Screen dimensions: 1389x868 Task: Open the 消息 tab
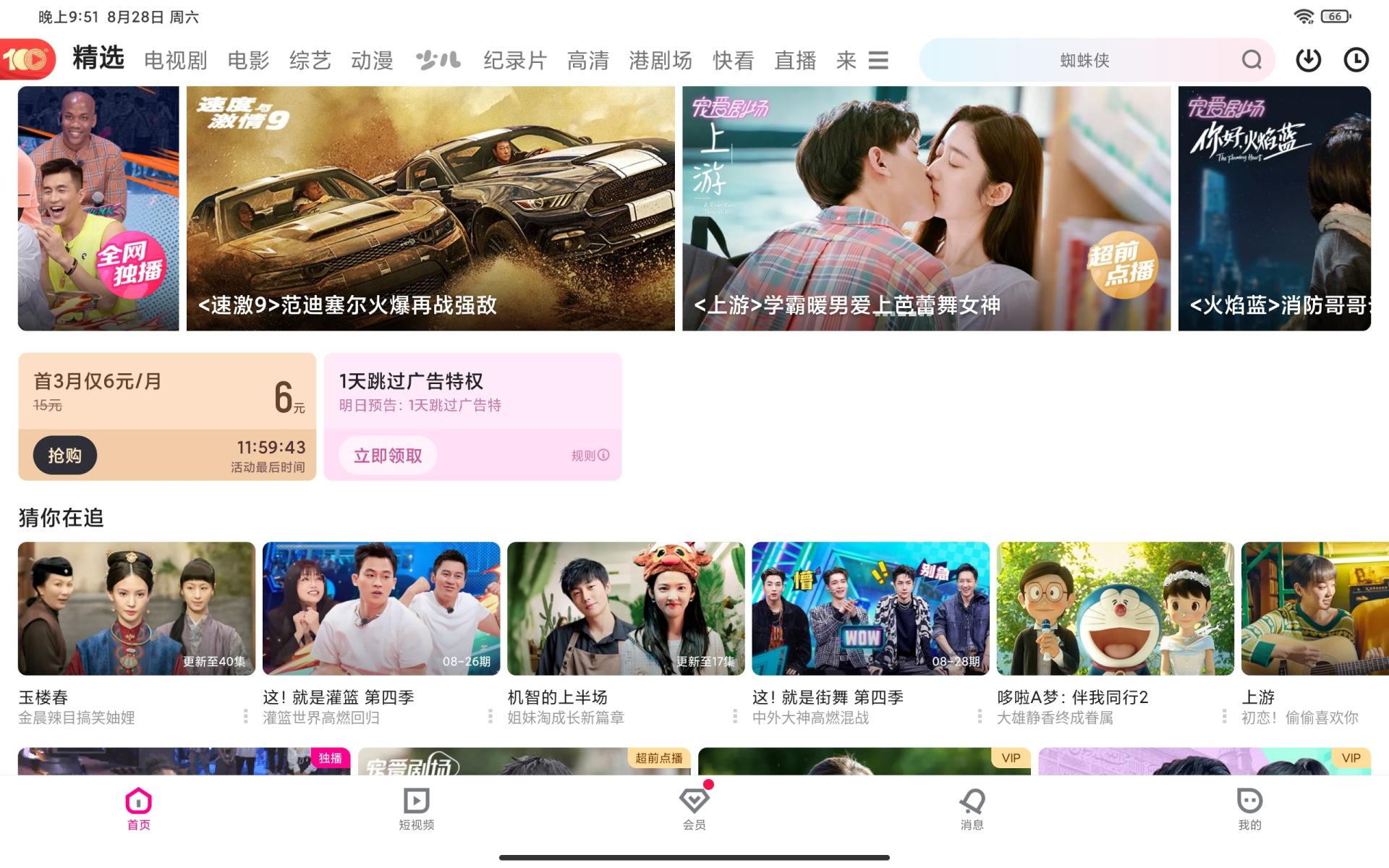click(x=972, y=809)
